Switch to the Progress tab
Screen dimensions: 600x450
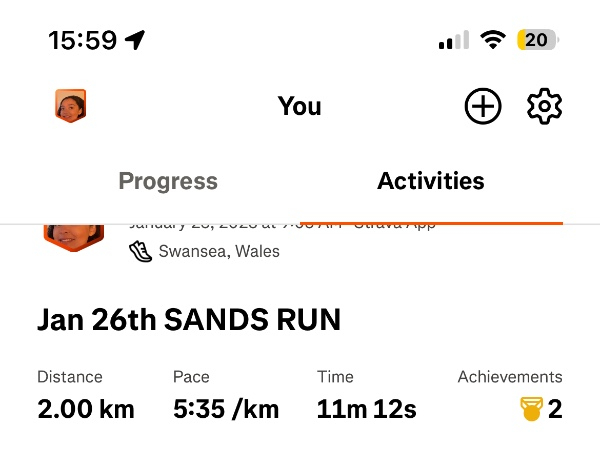tap(168, 181)
